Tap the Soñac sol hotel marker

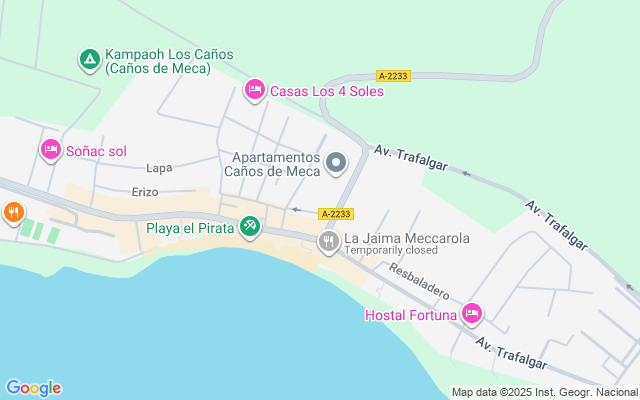[50, 150]
